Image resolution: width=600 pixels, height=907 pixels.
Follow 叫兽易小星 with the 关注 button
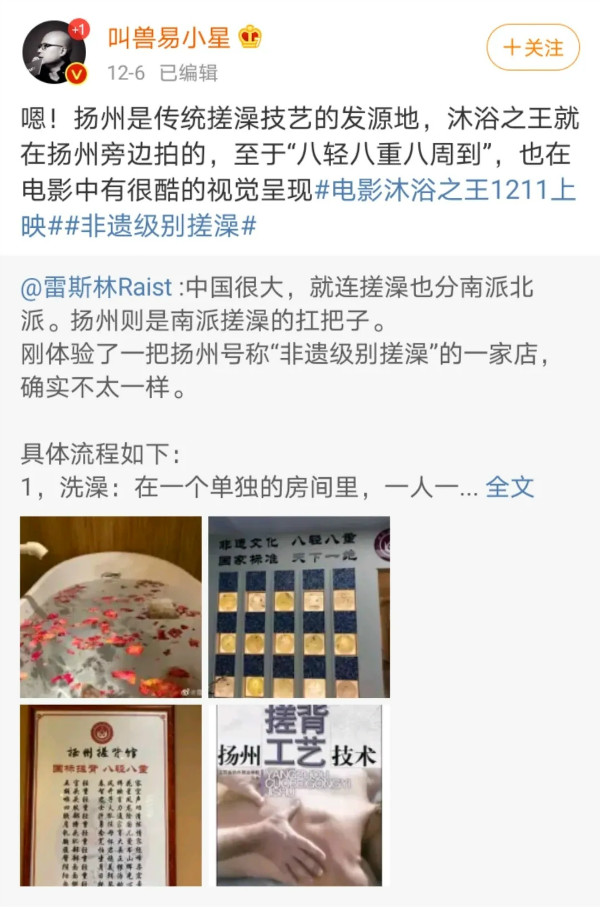533,47
